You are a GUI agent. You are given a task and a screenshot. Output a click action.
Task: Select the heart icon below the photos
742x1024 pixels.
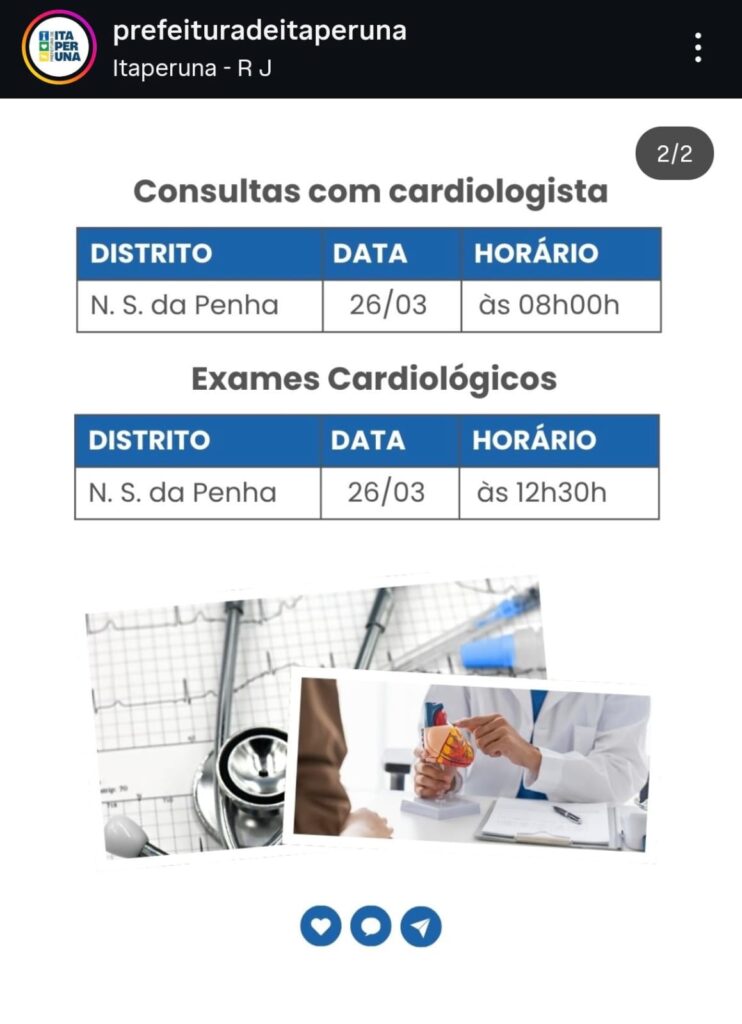click(320, 928)
